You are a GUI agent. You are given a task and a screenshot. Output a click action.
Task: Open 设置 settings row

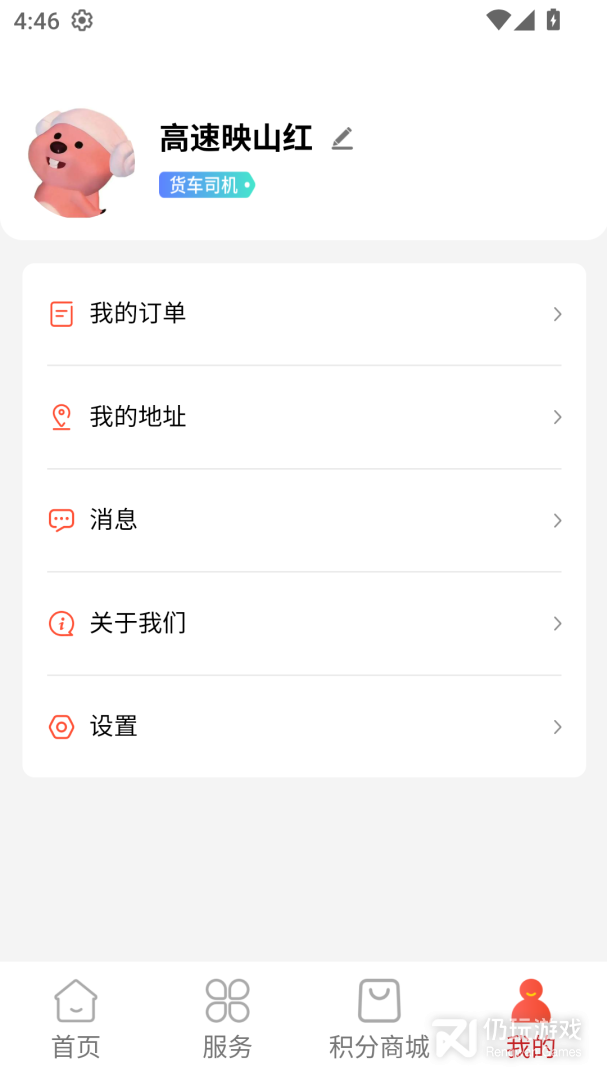(304, 727)
